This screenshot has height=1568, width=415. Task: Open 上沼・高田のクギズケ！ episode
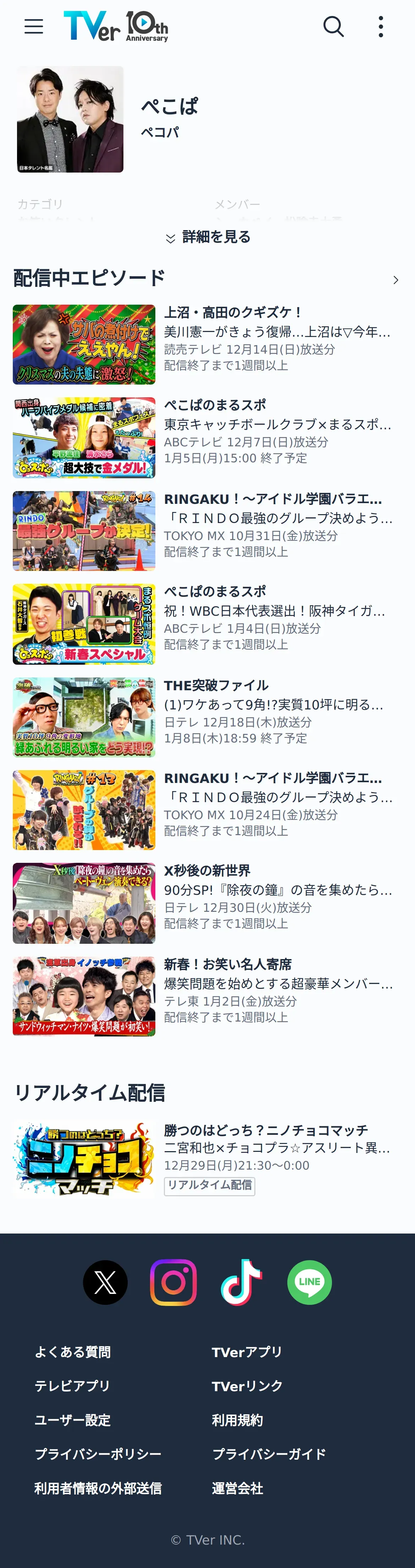pos(207,344)
